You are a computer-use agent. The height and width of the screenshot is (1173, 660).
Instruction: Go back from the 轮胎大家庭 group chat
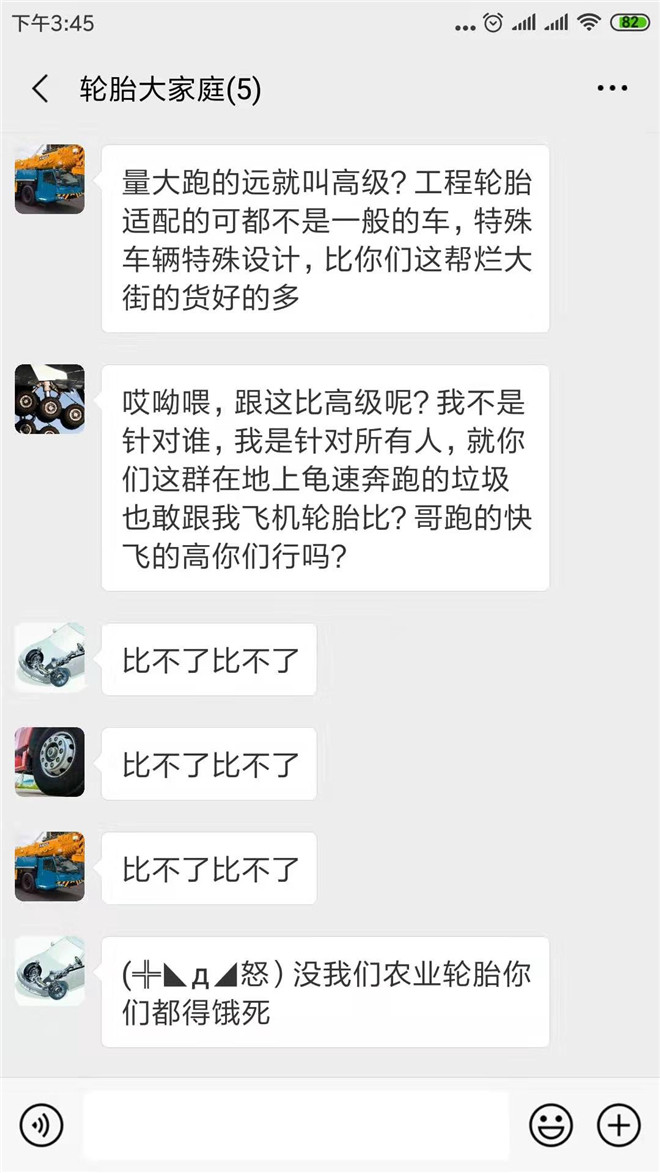coord(40,89)
